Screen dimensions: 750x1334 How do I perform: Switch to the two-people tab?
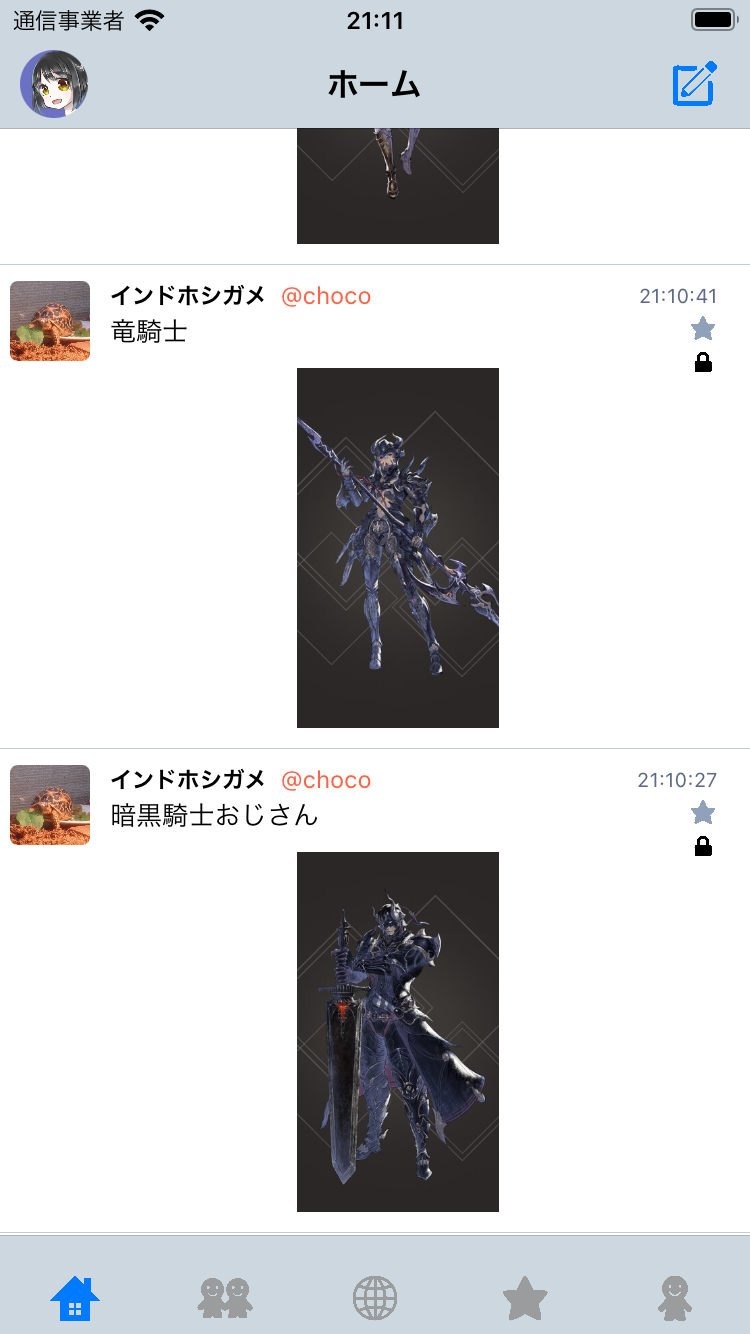click(x=225, y=1298)
